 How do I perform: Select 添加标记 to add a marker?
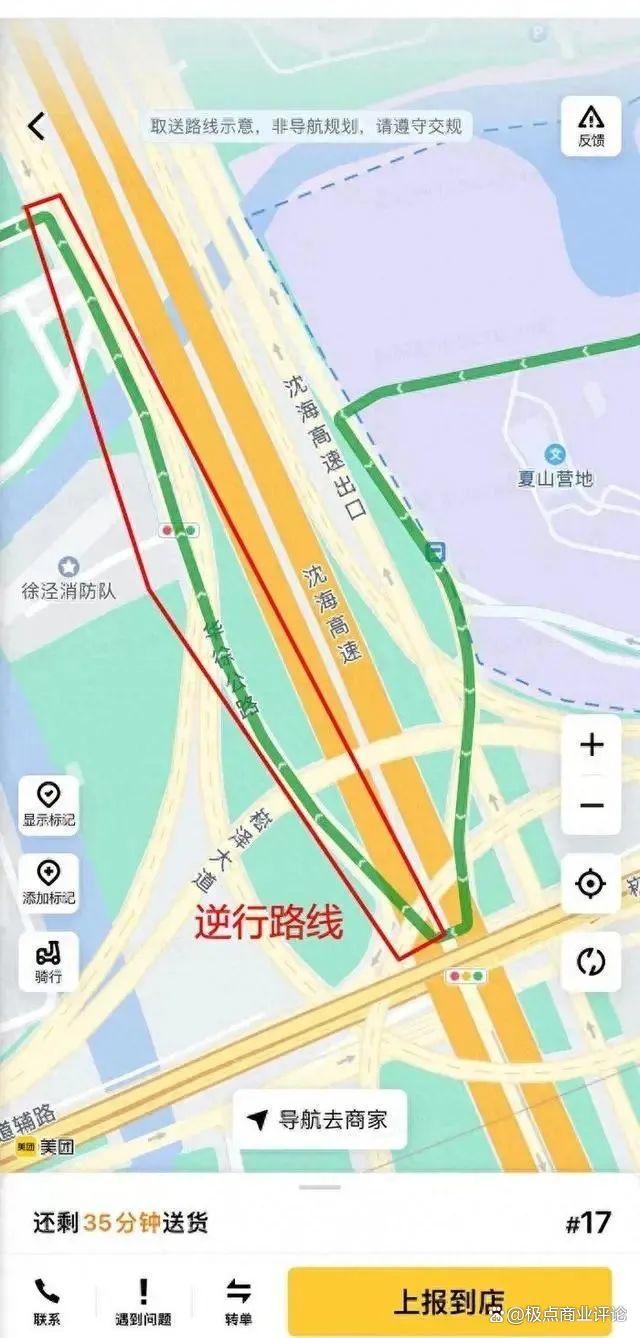click(x=48, y=882)
